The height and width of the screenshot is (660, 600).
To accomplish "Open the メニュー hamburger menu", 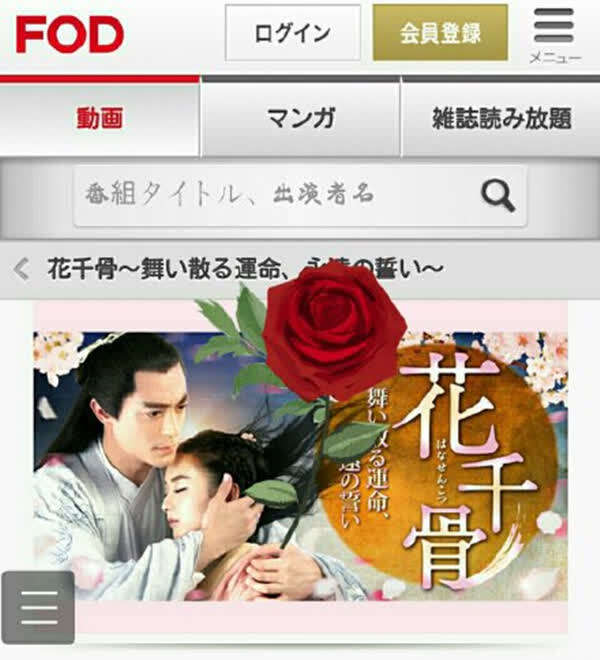I will coord(554,34).
